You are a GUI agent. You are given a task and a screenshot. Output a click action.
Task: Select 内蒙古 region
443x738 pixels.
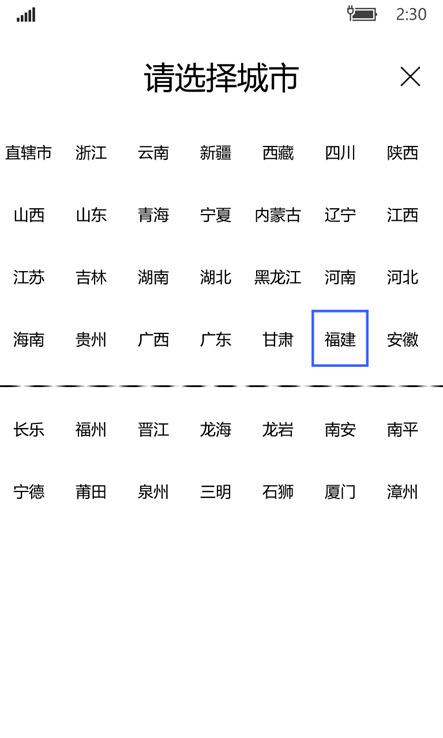(278, 215)
